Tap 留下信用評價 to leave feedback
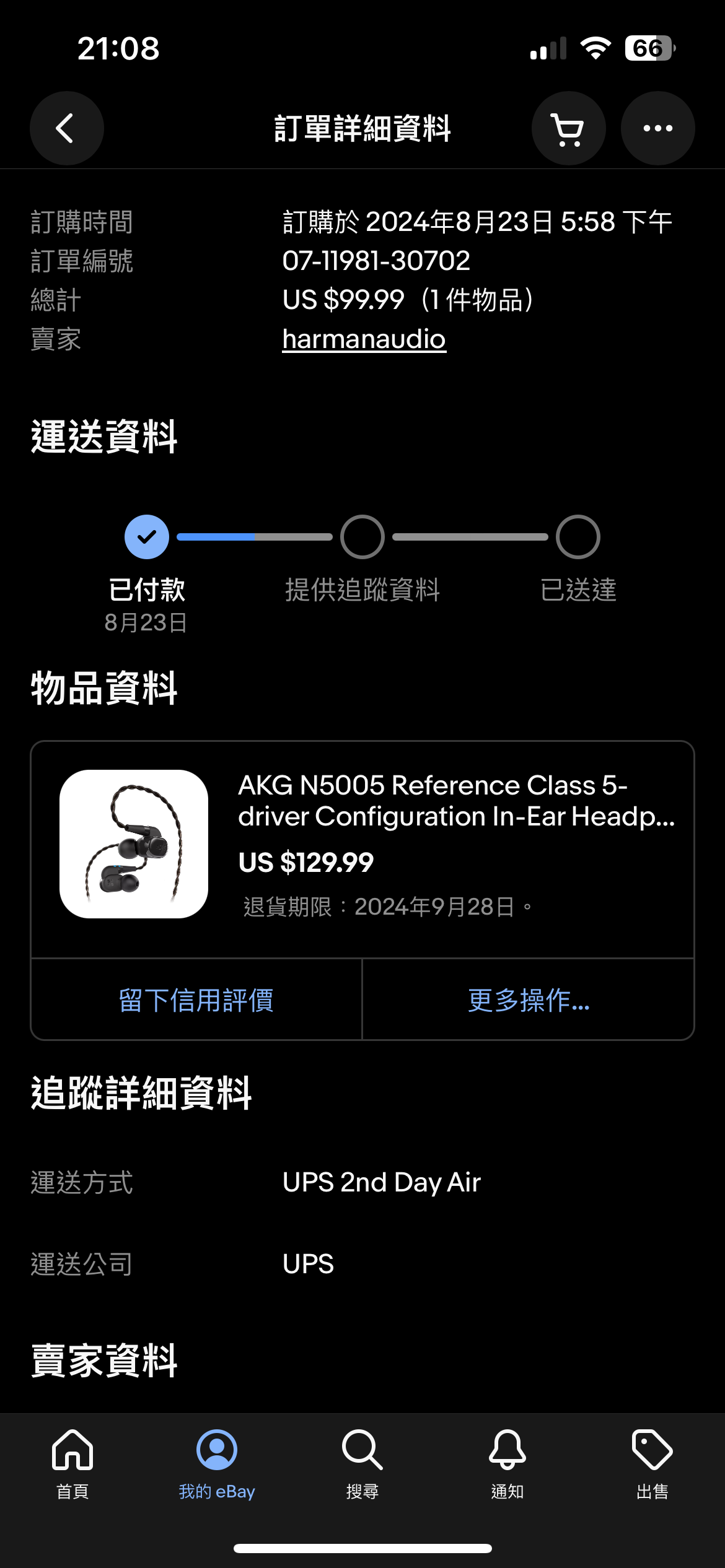This screenshot has height=1568, width=725. tap(196, 1000)
